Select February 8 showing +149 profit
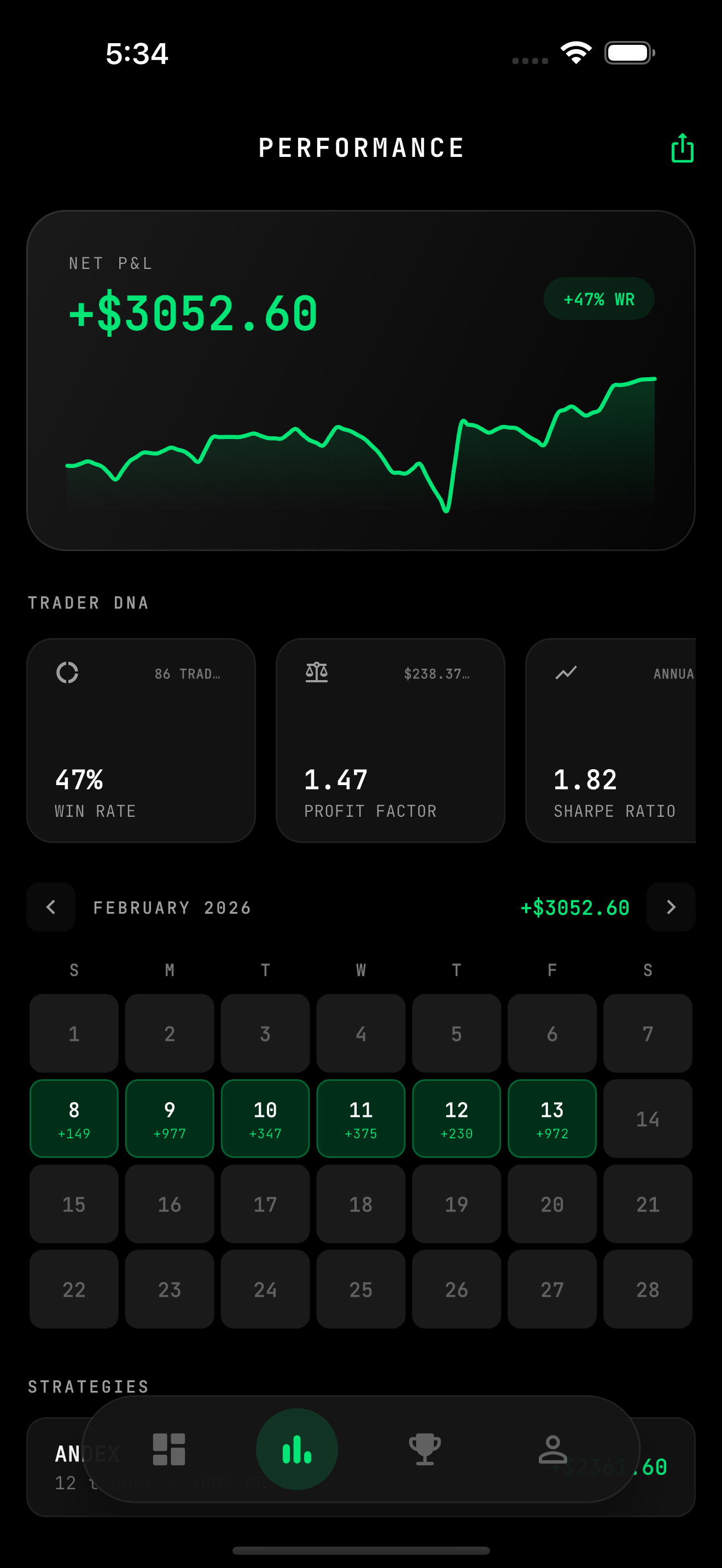Screen dimensions: 722x1568 (74, 1119)
